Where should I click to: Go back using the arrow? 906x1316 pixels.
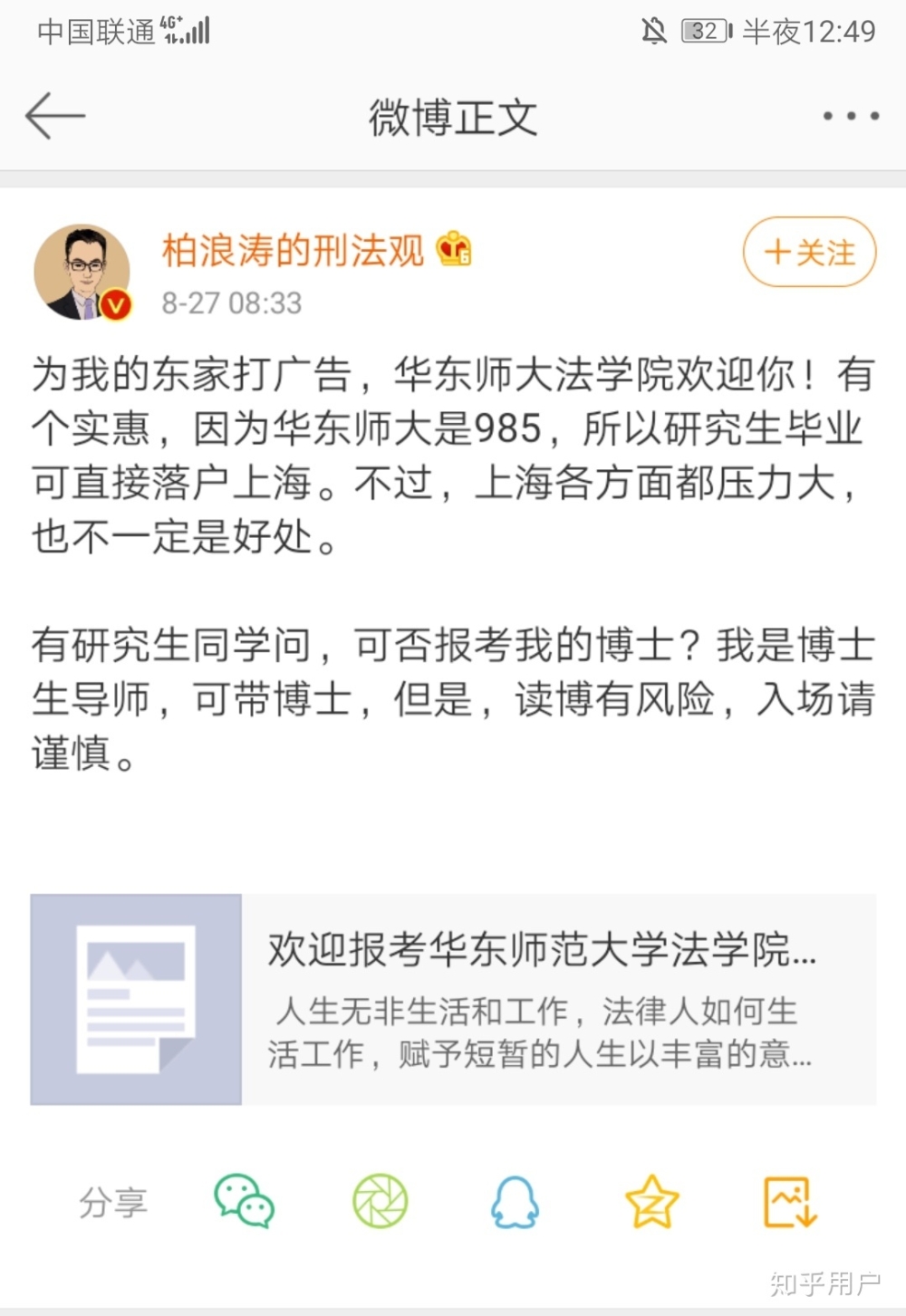(55, 117)
